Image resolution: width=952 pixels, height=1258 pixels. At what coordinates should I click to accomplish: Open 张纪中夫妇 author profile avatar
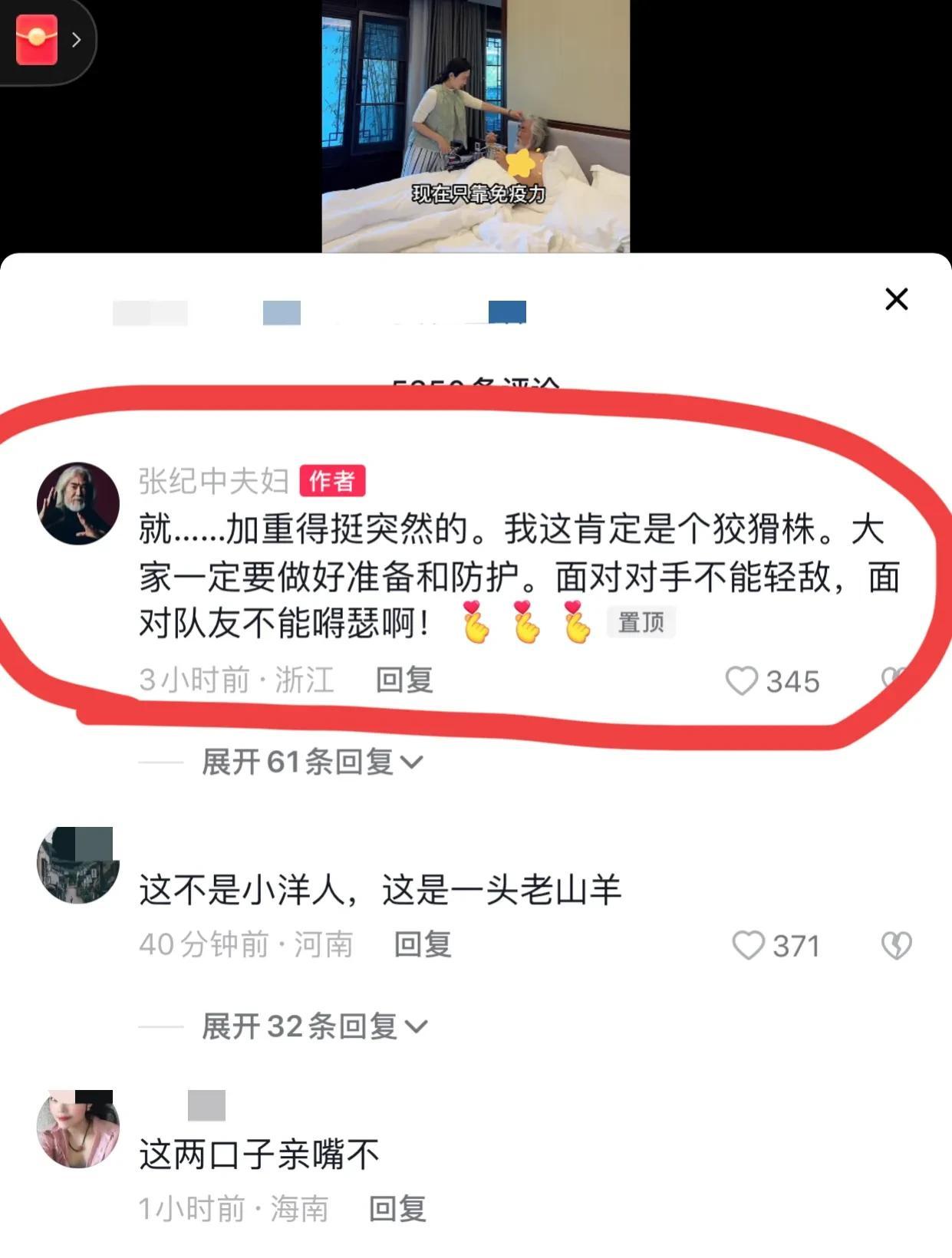[78, 504]
